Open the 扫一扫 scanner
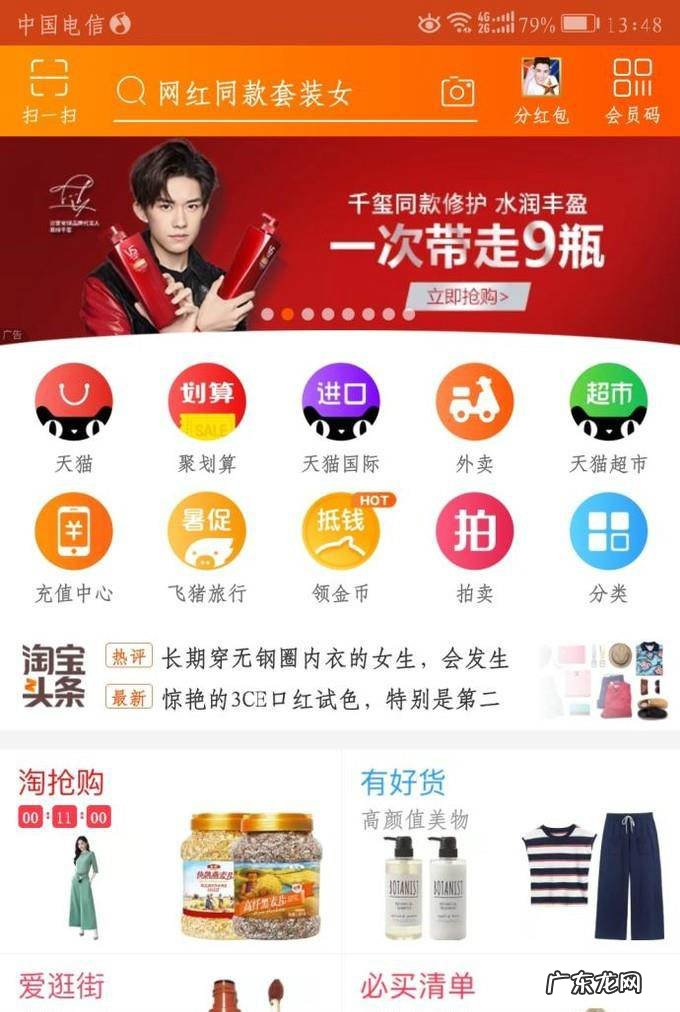 (48, 90)
